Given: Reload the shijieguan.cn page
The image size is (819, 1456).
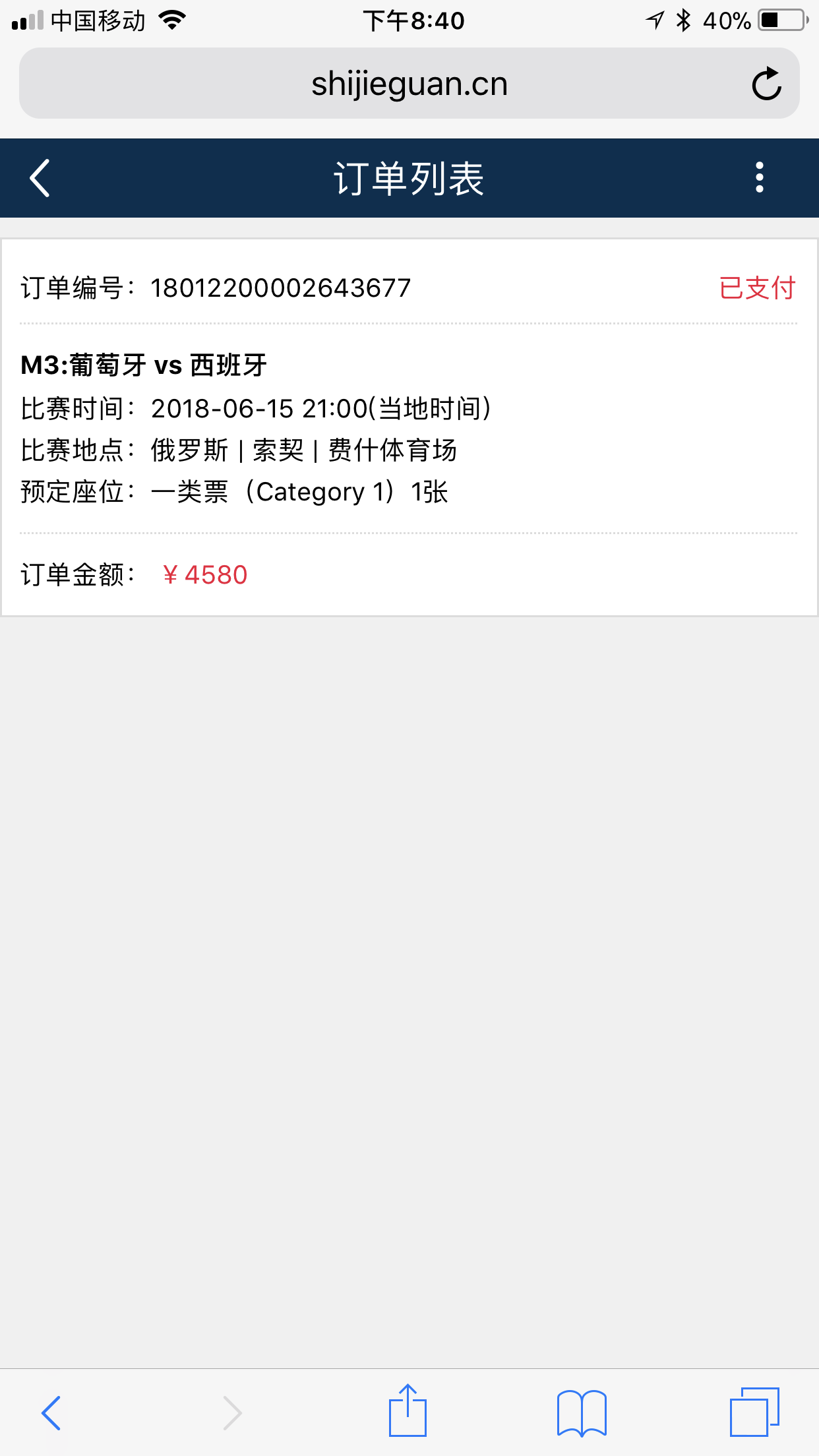Looking at the screenshot, I should pos(766,84).
